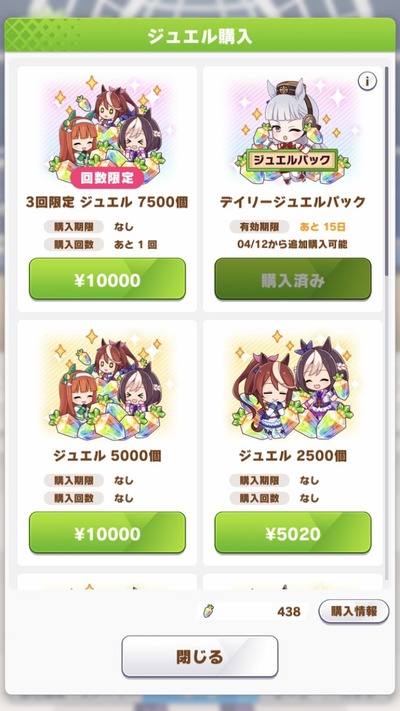
Task: Open the info icon on デイリージュエルパック
Action: coord(367,81)
